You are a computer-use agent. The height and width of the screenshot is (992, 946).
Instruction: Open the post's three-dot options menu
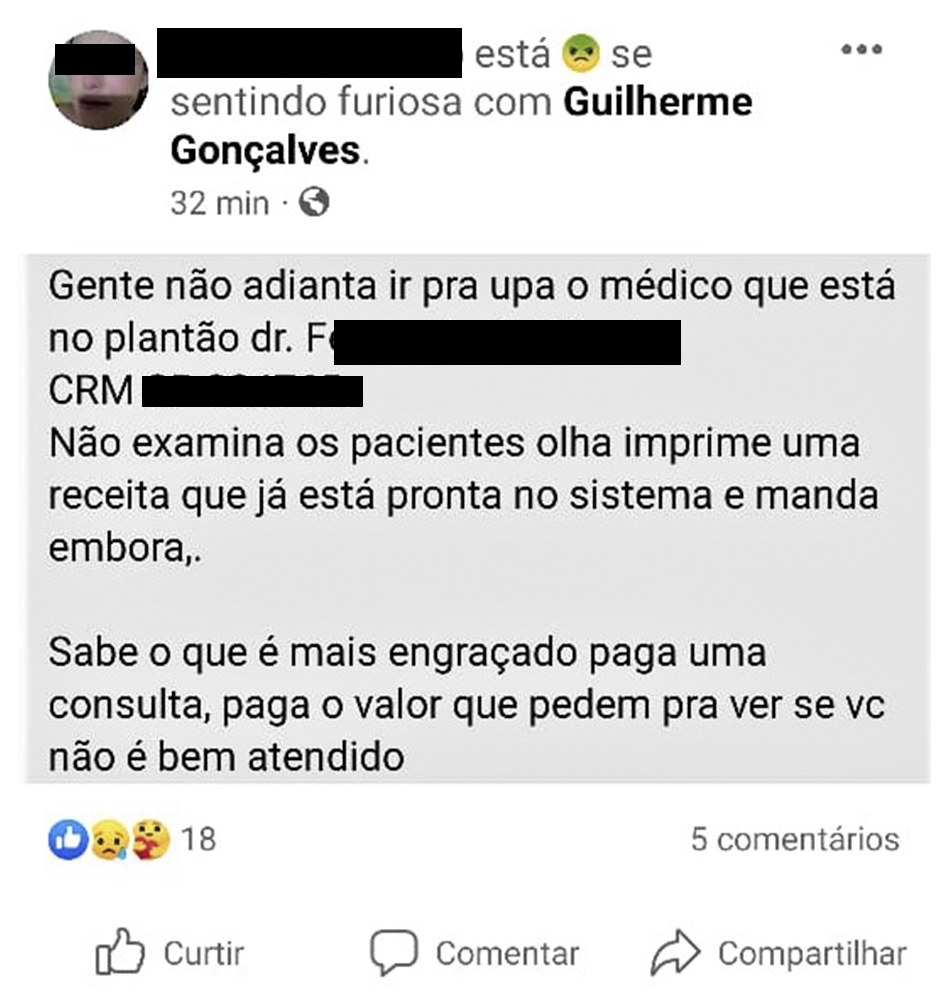point(861,50)
